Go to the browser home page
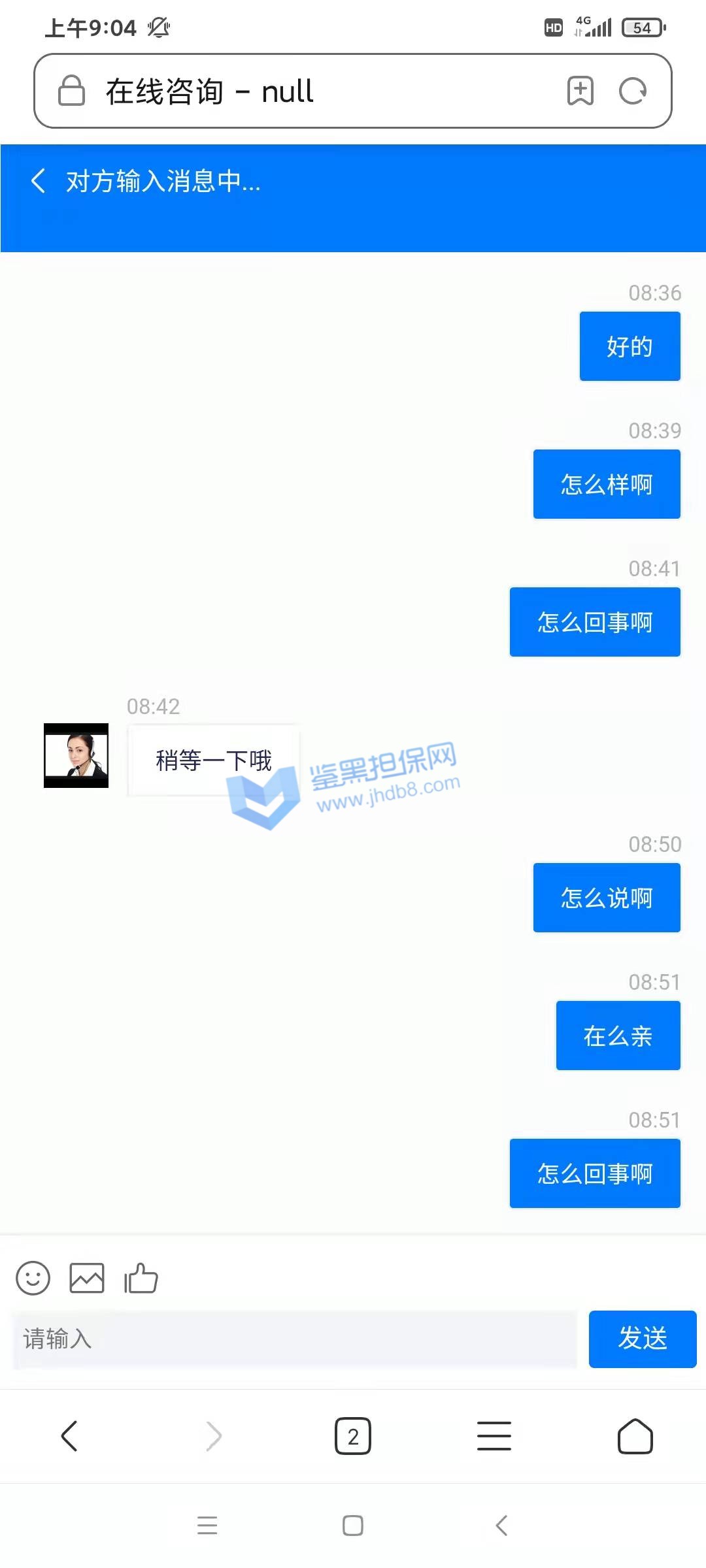 (x=635, y=1436)
